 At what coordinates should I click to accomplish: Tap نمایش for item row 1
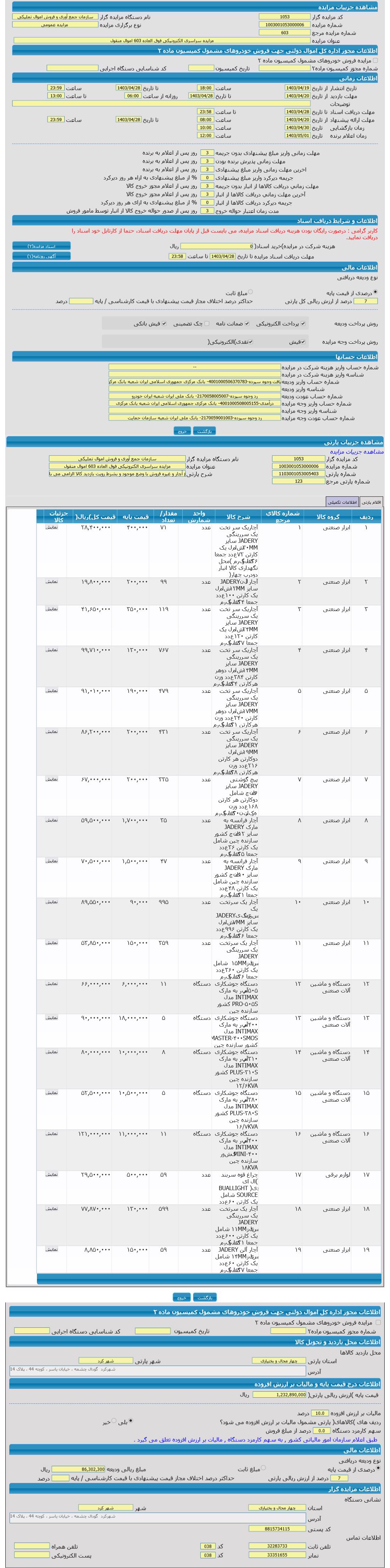(52, 527)
